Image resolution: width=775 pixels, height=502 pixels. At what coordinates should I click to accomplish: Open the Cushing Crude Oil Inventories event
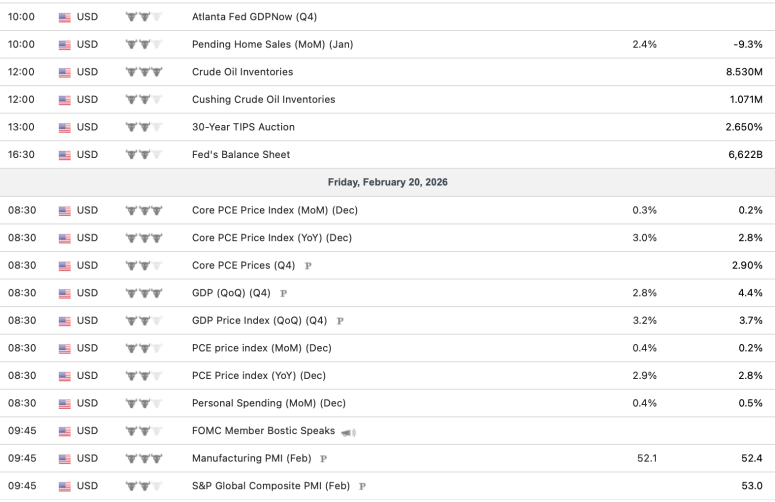pos(263,99)
